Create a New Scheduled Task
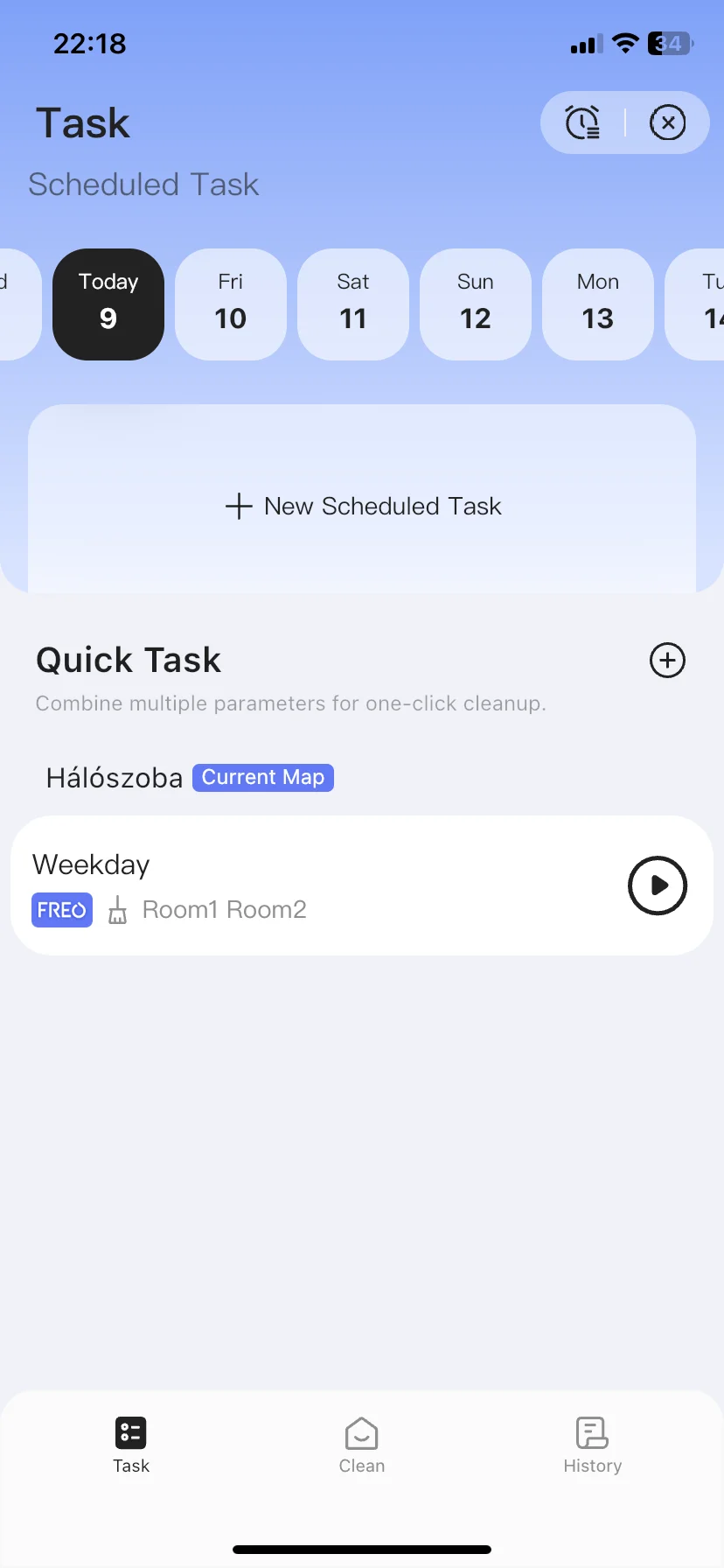The width and height of the screenshot is (724, 1568). [x=362, y=506]
